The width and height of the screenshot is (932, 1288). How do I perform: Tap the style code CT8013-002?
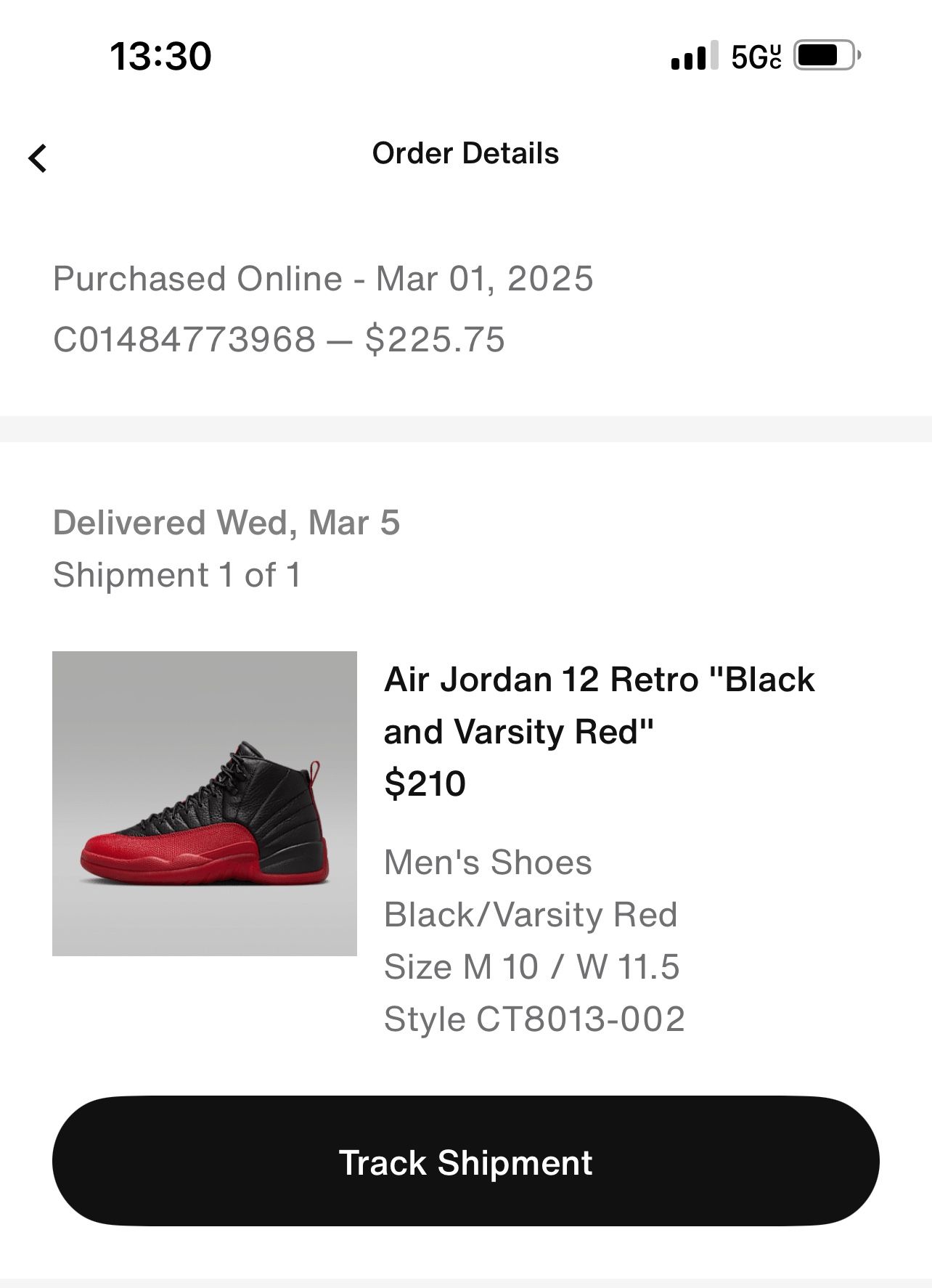tap(536, 1019)
